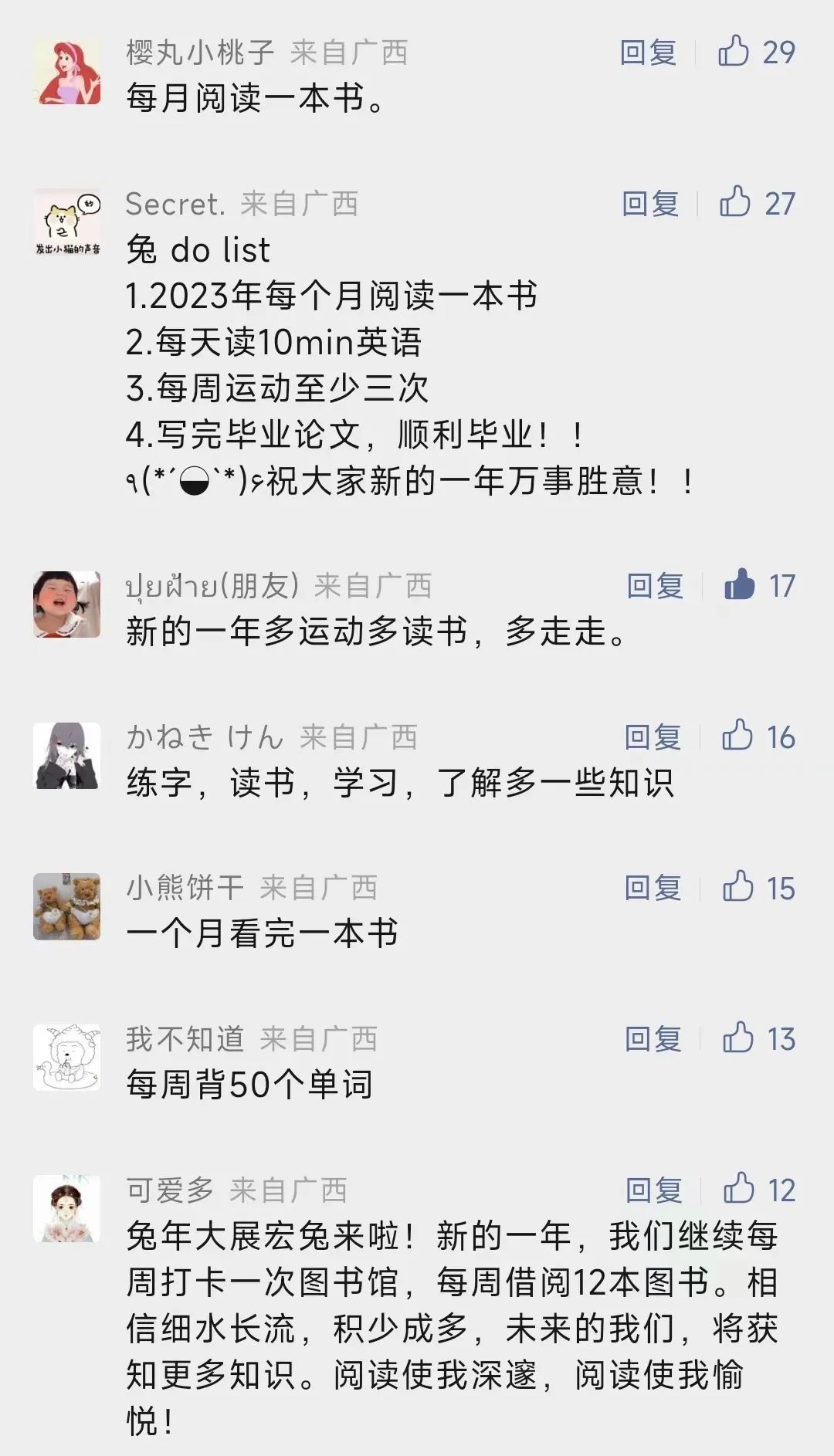Like 樱丸小桃子's comment
The image size is (834, 1456).
[x=734, y=51]
